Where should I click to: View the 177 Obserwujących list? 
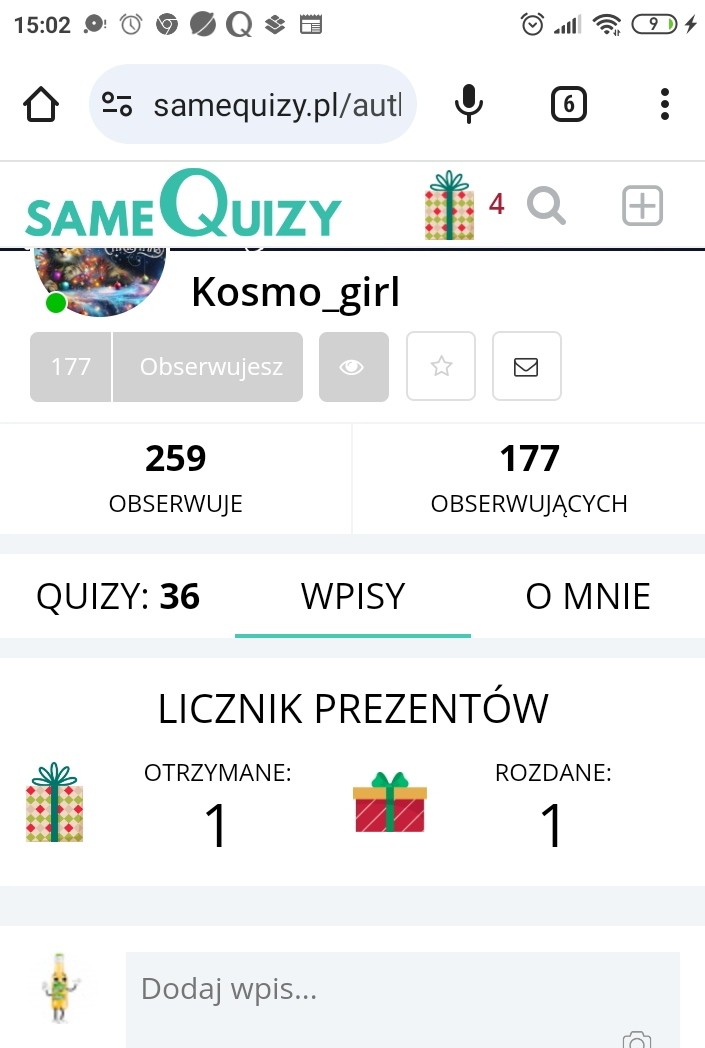point(529,478)
